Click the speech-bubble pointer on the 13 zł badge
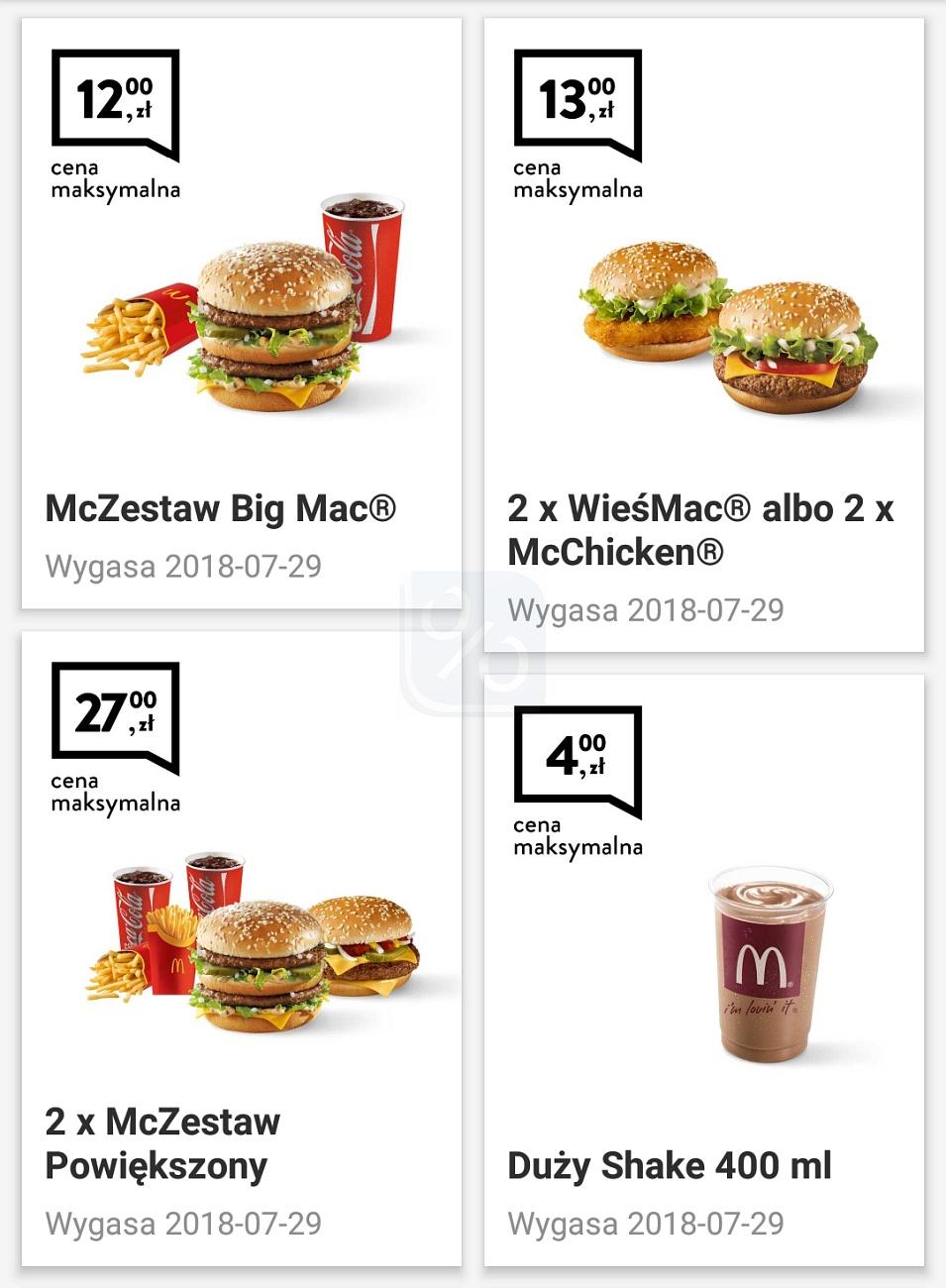 tap(628, 149)
